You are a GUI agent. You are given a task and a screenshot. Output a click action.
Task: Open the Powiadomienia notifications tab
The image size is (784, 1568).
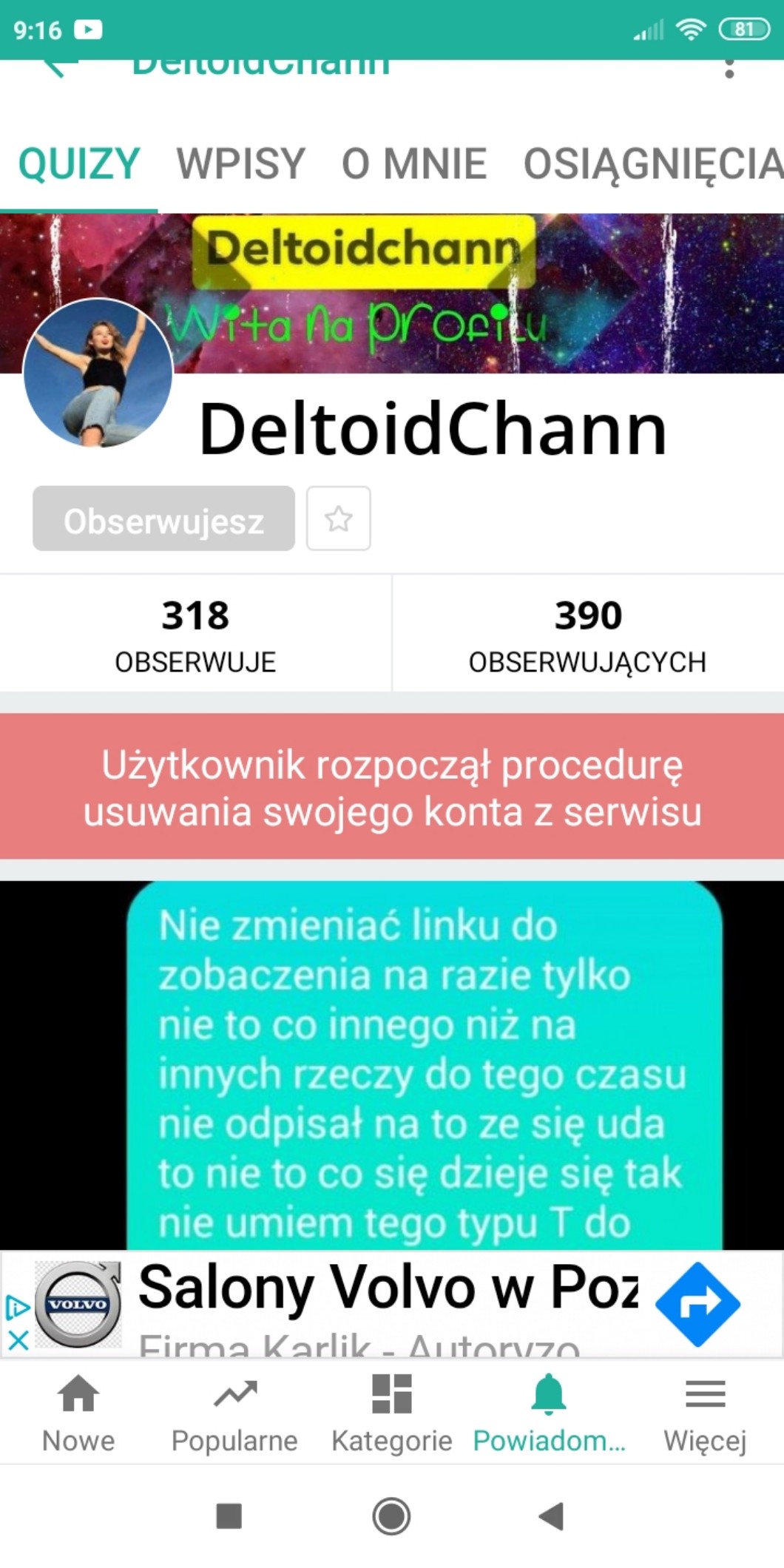[x=549, y=1414]
